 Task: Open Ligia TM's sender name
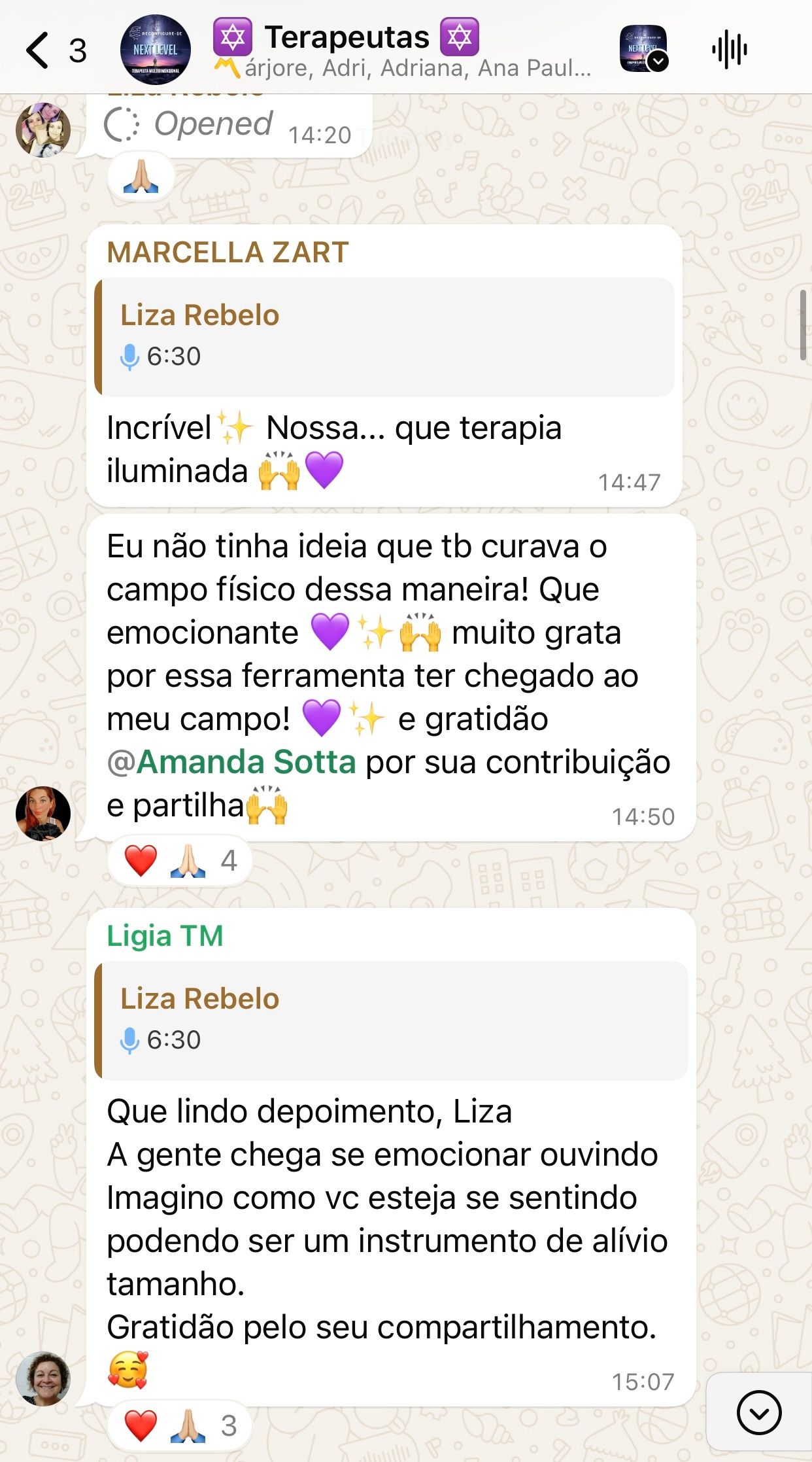pyautogui.click(x=165, y=936)
